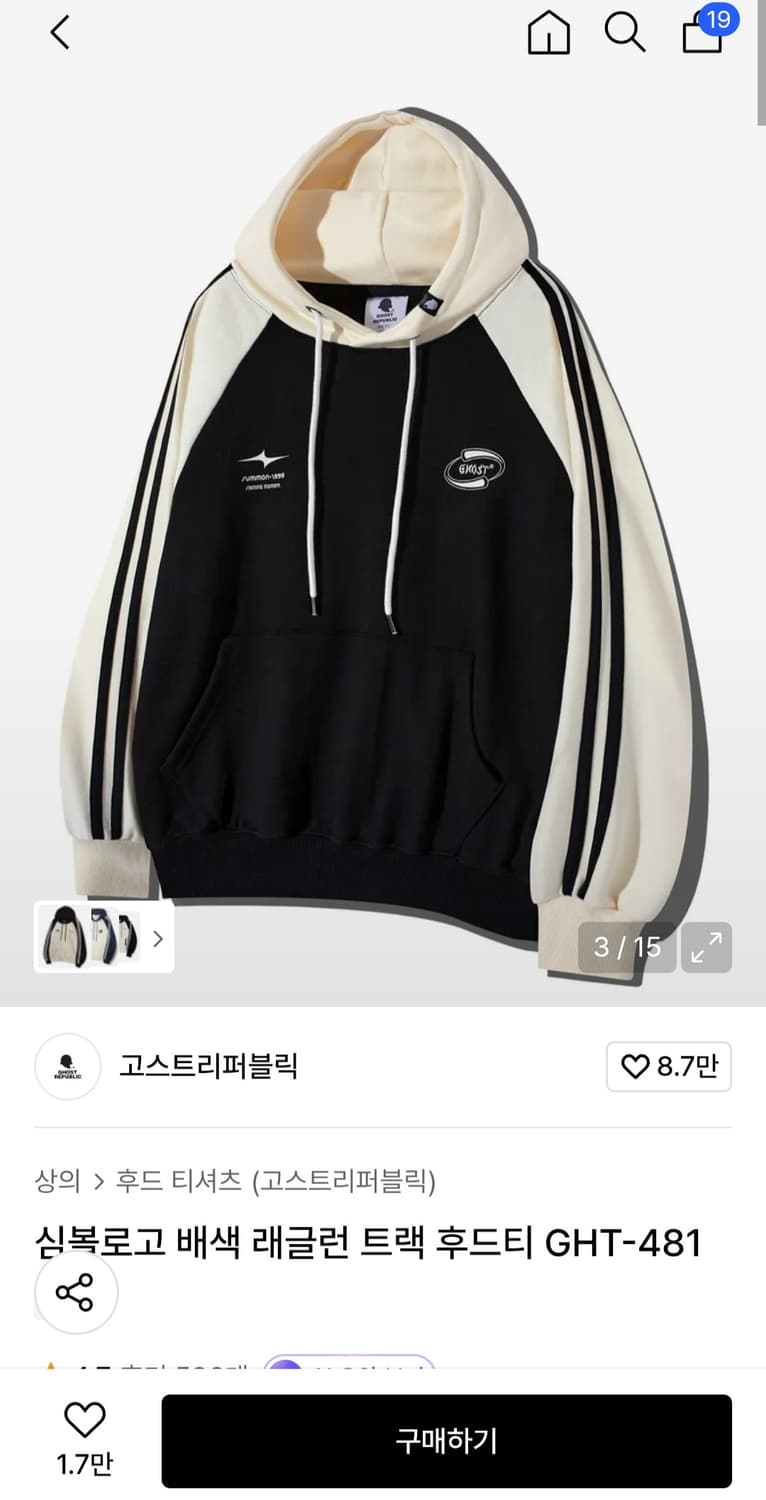This screenshot has height=1500, width=766.
Task: Tap the share icon below product title
Action: [x=76, y=1292]
